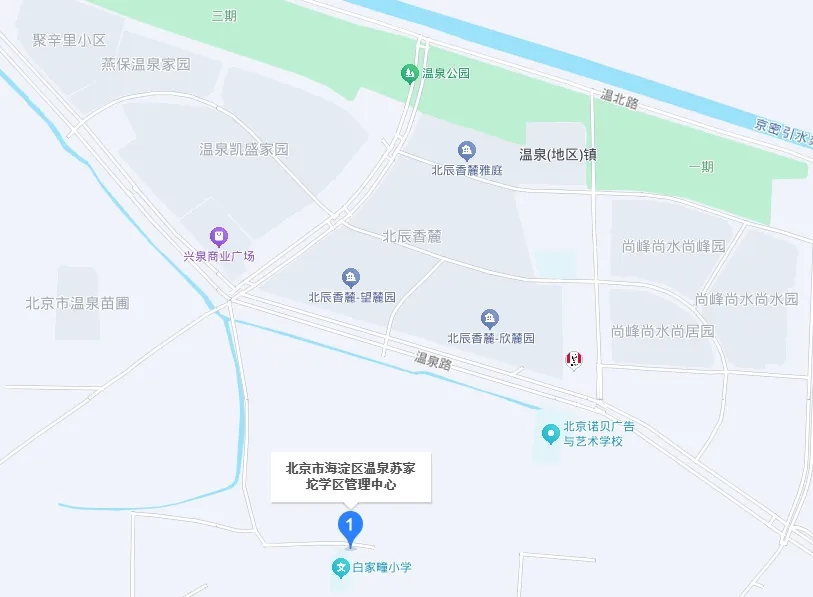Tap the blue numbered pin marked 1
This screenshot has height=597, width=813.
(x=350, y=526)
